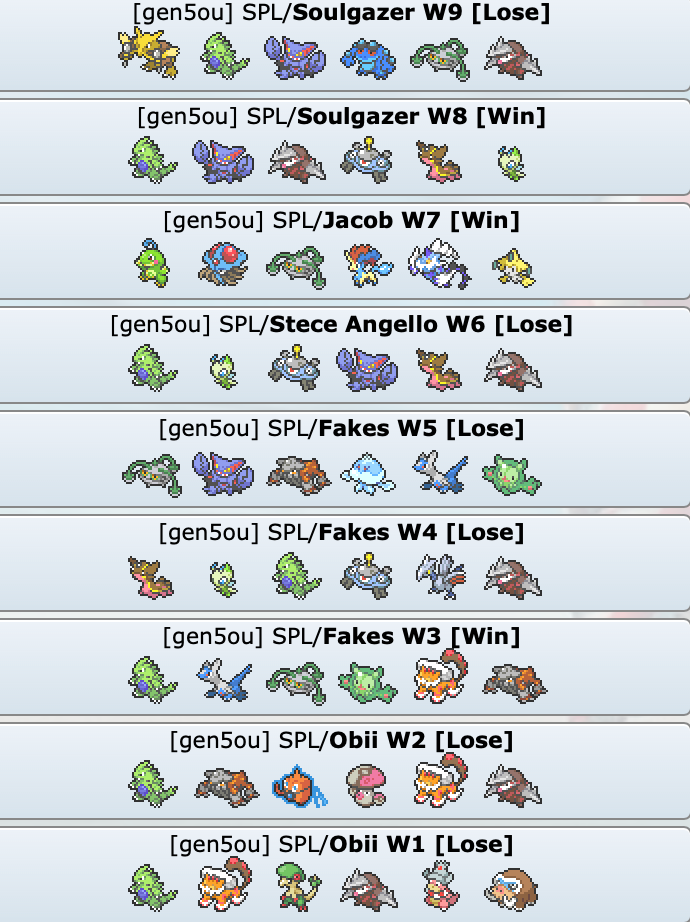This screenshot has height=922, width=690.
Task: Open the SPL/Fakes W4 [Lose] entry
Action: [342, 533]
